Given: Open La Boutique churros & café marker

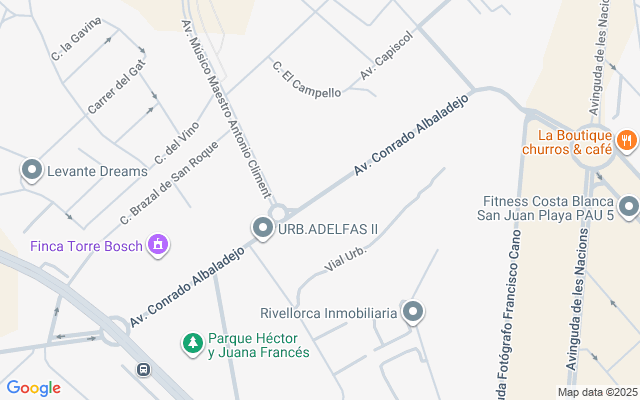Looking at the screenshot, I should [627, 141].
